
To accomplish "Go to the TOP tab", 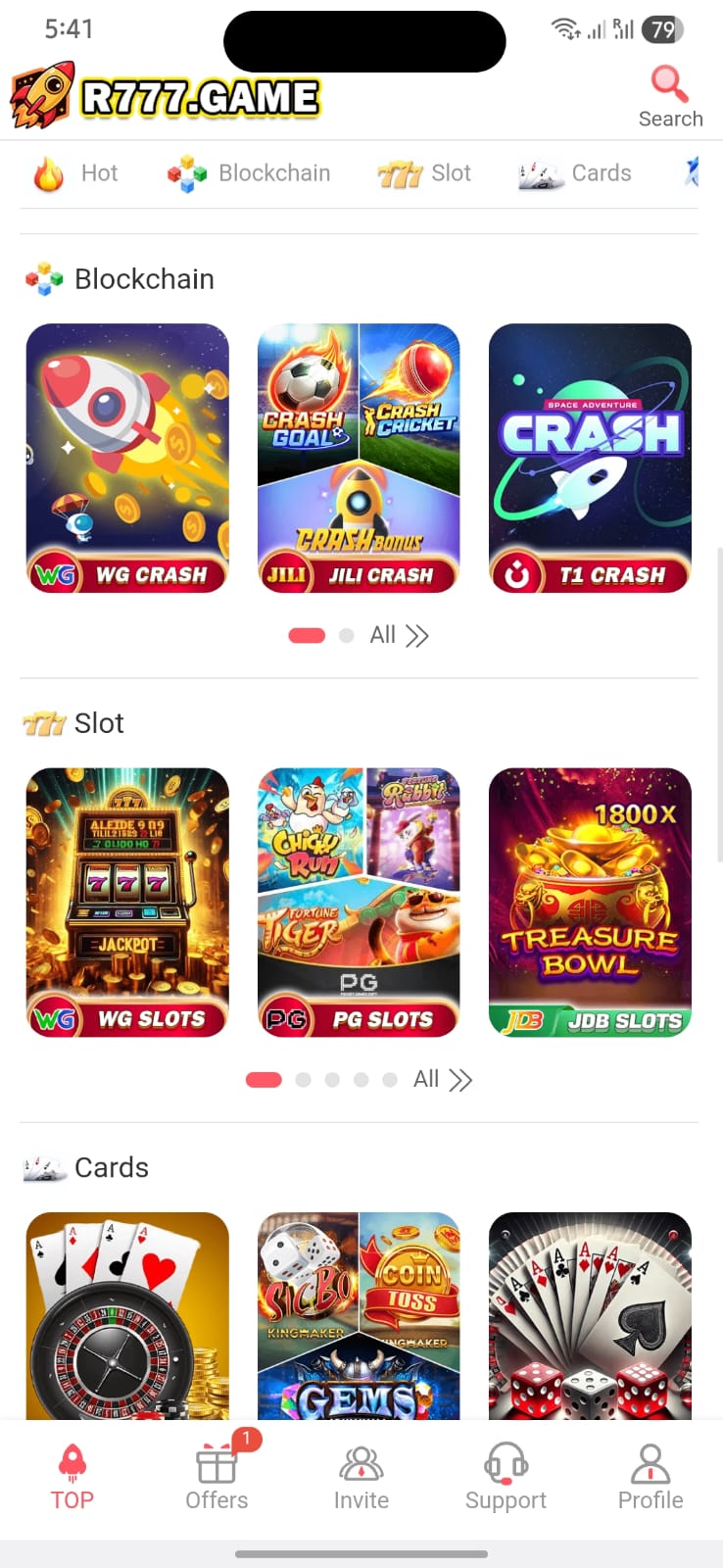I will coord(72,1477).
